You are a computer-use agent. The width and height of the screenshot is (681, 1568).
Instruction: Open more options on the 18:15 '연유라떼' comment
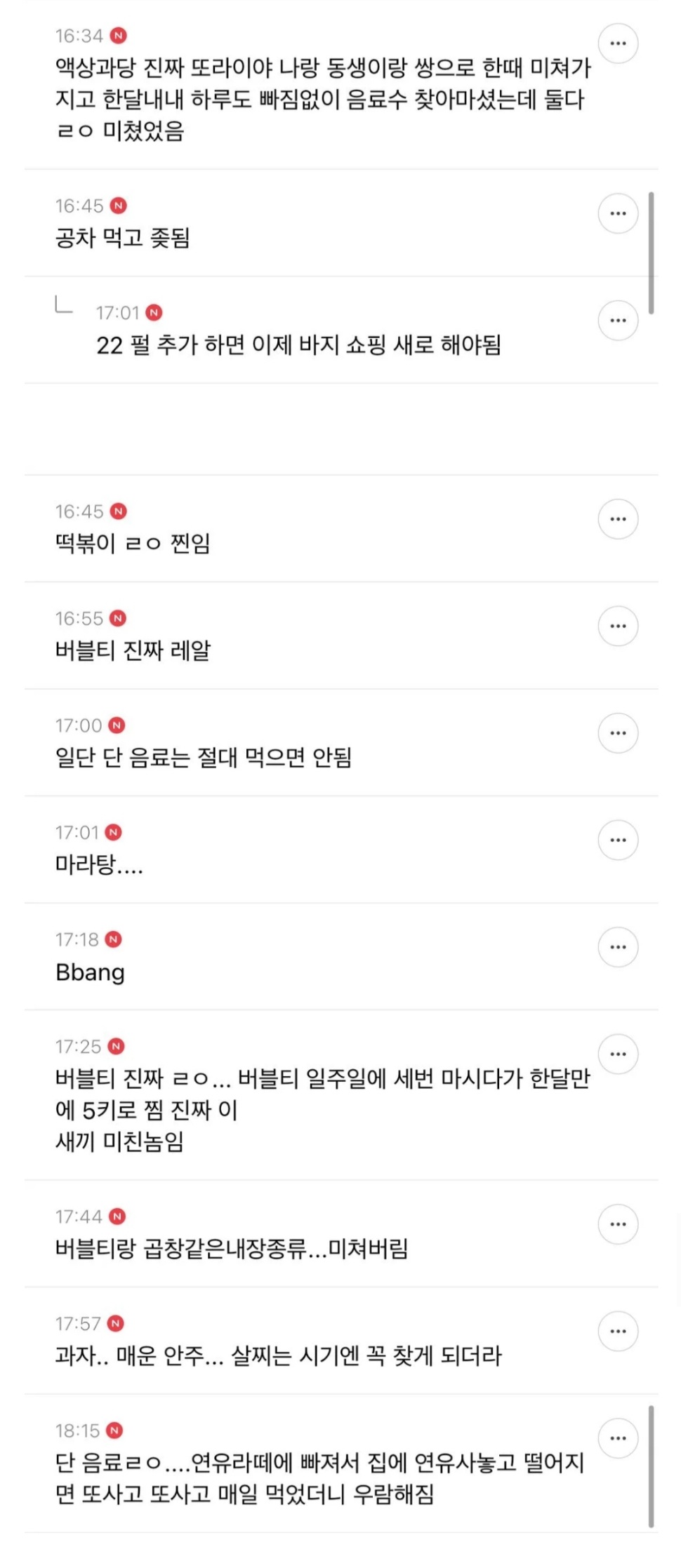(x=618, y=1438)
